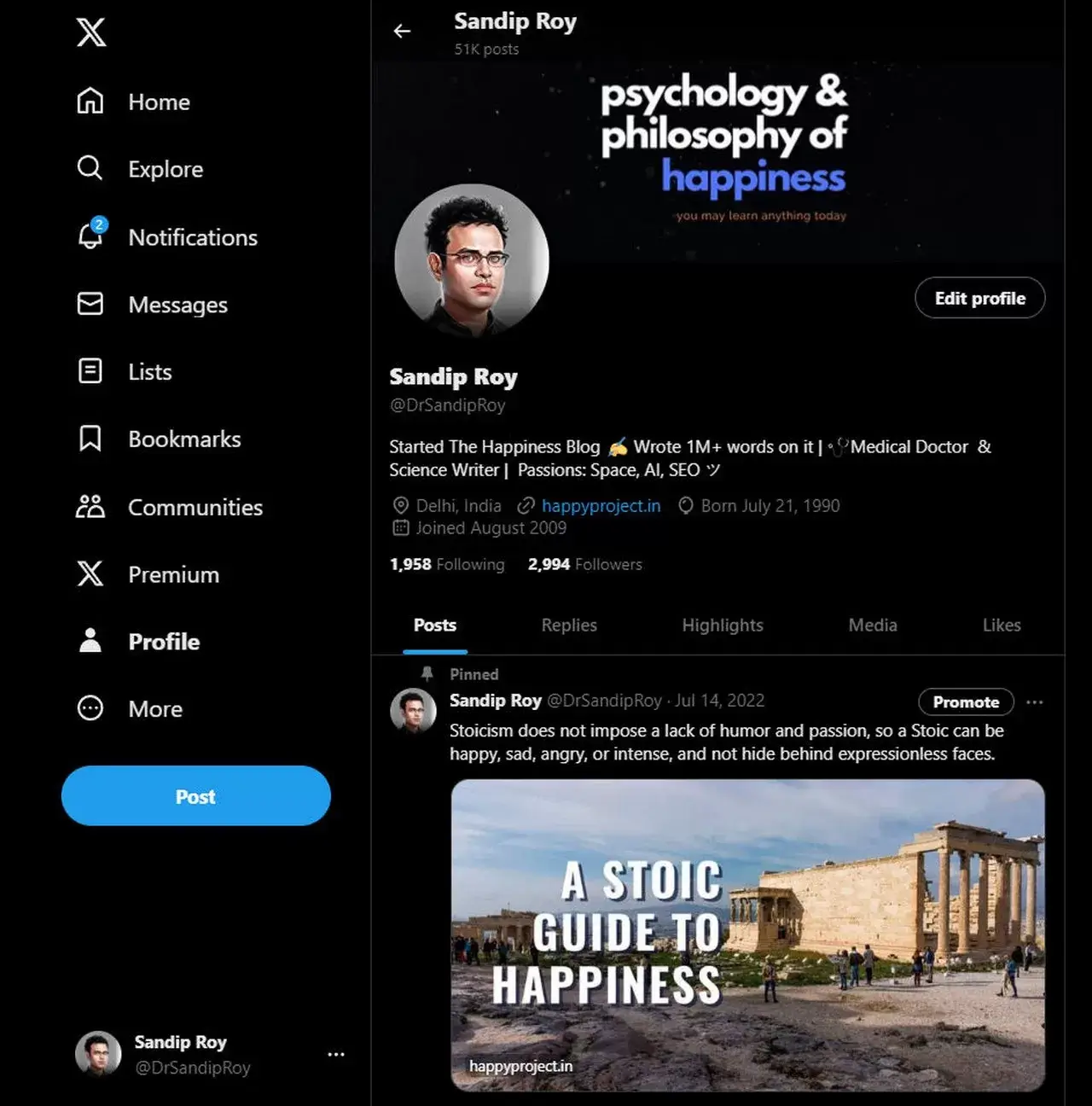Click the Home icon in sidebar
Image resolution: width=1092 pixels, height=1106 pixels.
click(90, 101)
